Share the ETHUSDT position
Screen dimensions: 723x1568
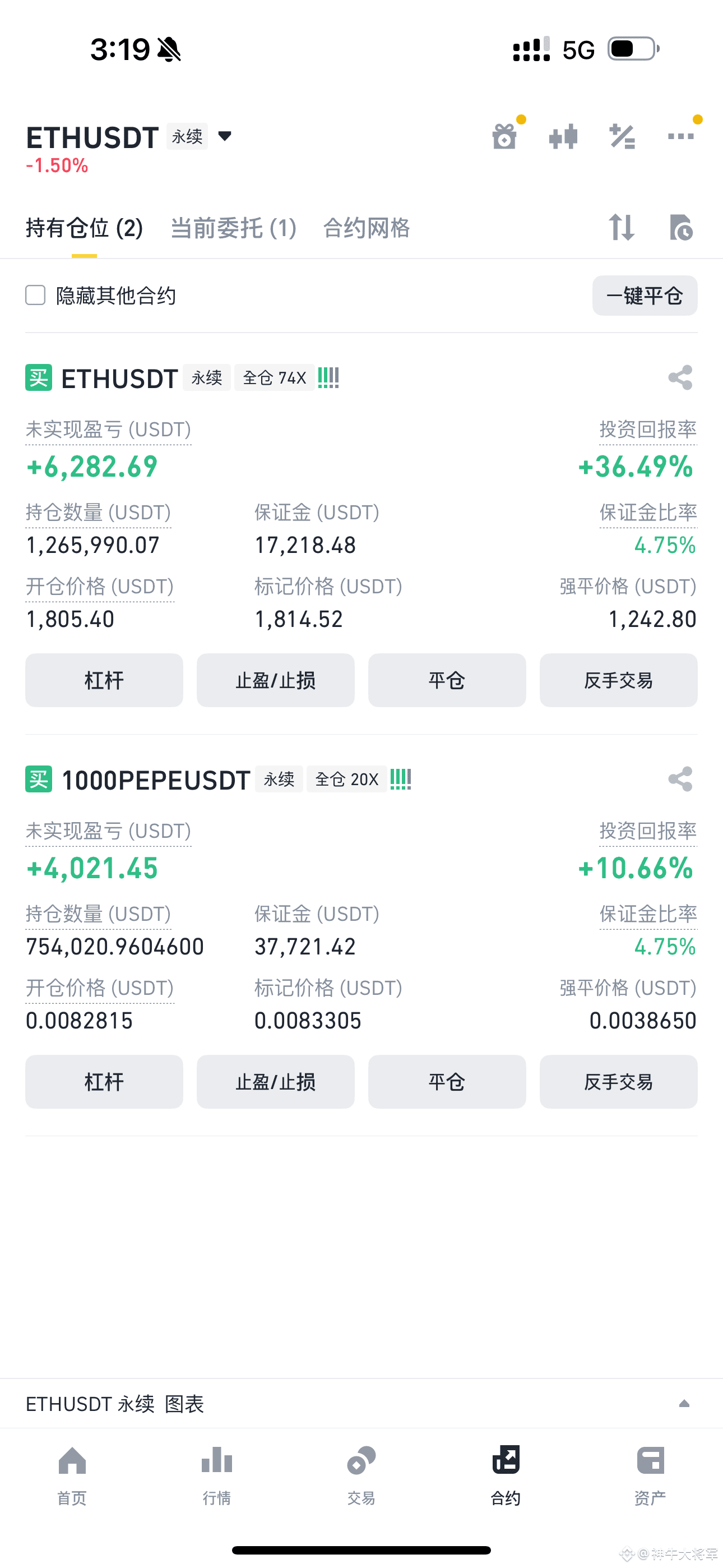click(x=680, y=377)
